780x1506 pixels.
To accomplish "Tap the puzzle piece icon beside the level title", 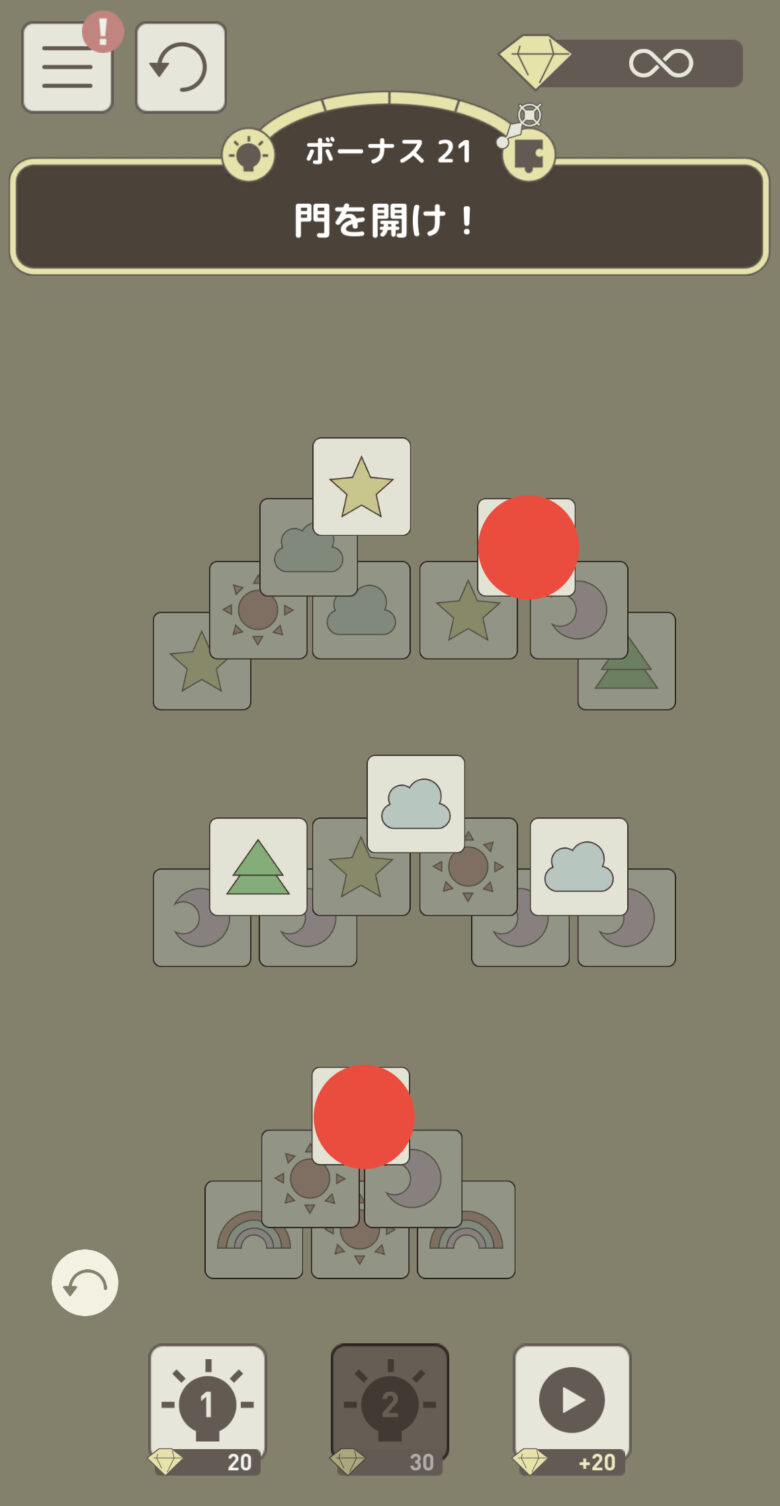I will point(528,155).
